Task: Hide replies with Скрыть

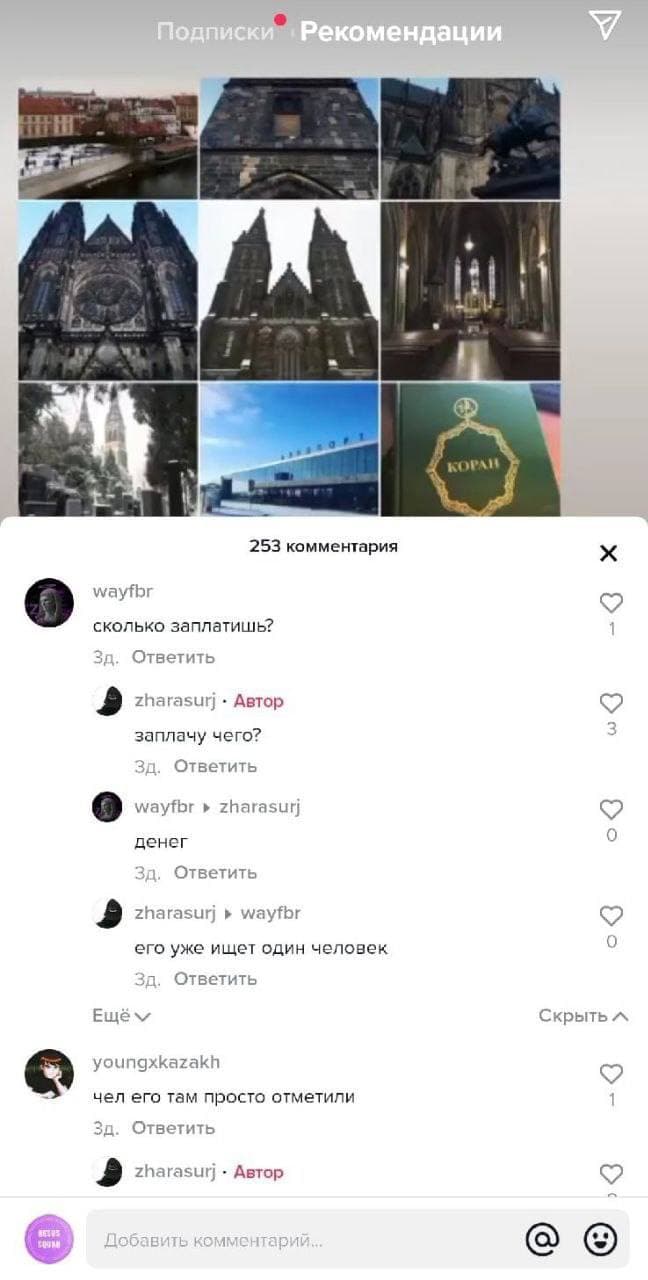Action: click(x=583, y=1015)
